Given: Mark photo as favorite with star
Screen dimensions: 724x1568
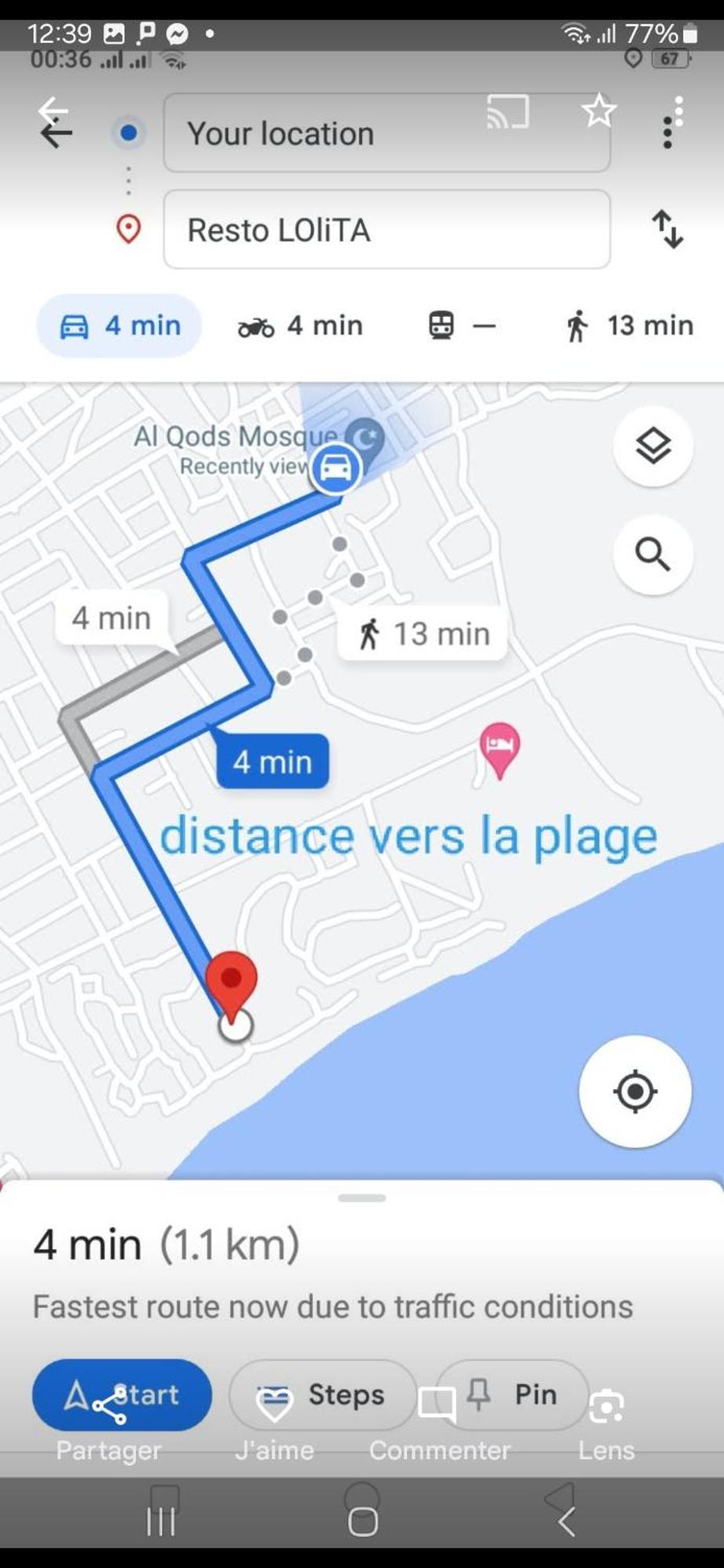Looking at the screenshot, I should (x=599, y=111).
